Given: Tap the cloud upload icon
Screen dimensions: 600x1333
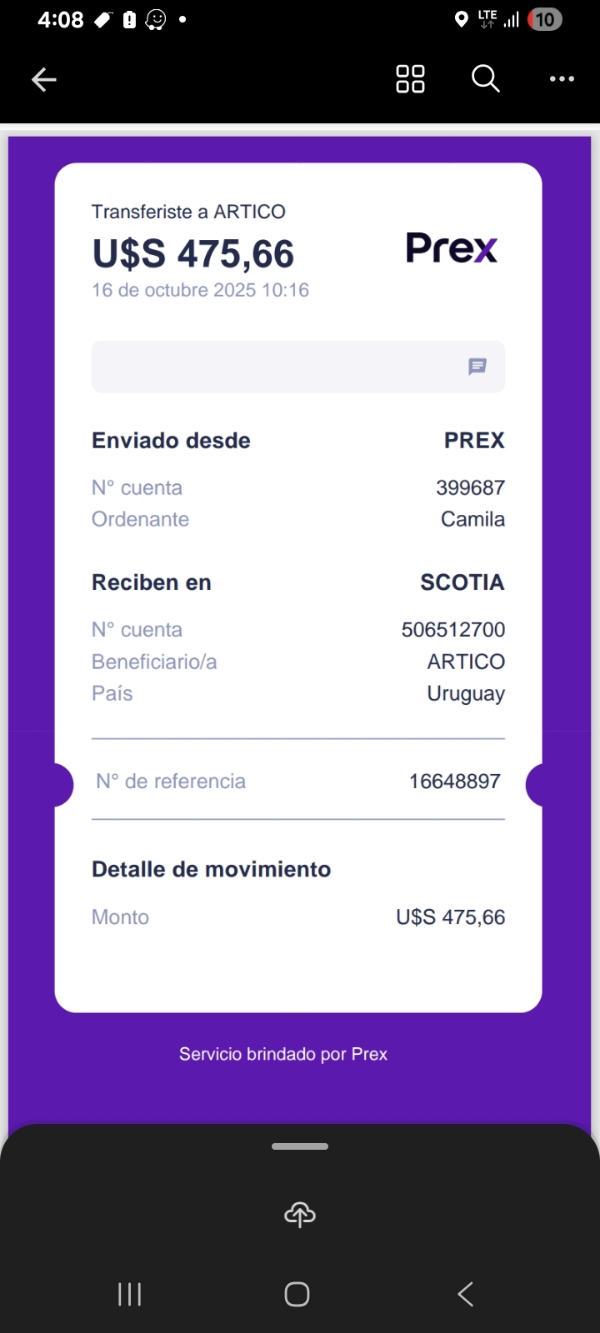Looking at the screenshot, I should point(300,1214).
